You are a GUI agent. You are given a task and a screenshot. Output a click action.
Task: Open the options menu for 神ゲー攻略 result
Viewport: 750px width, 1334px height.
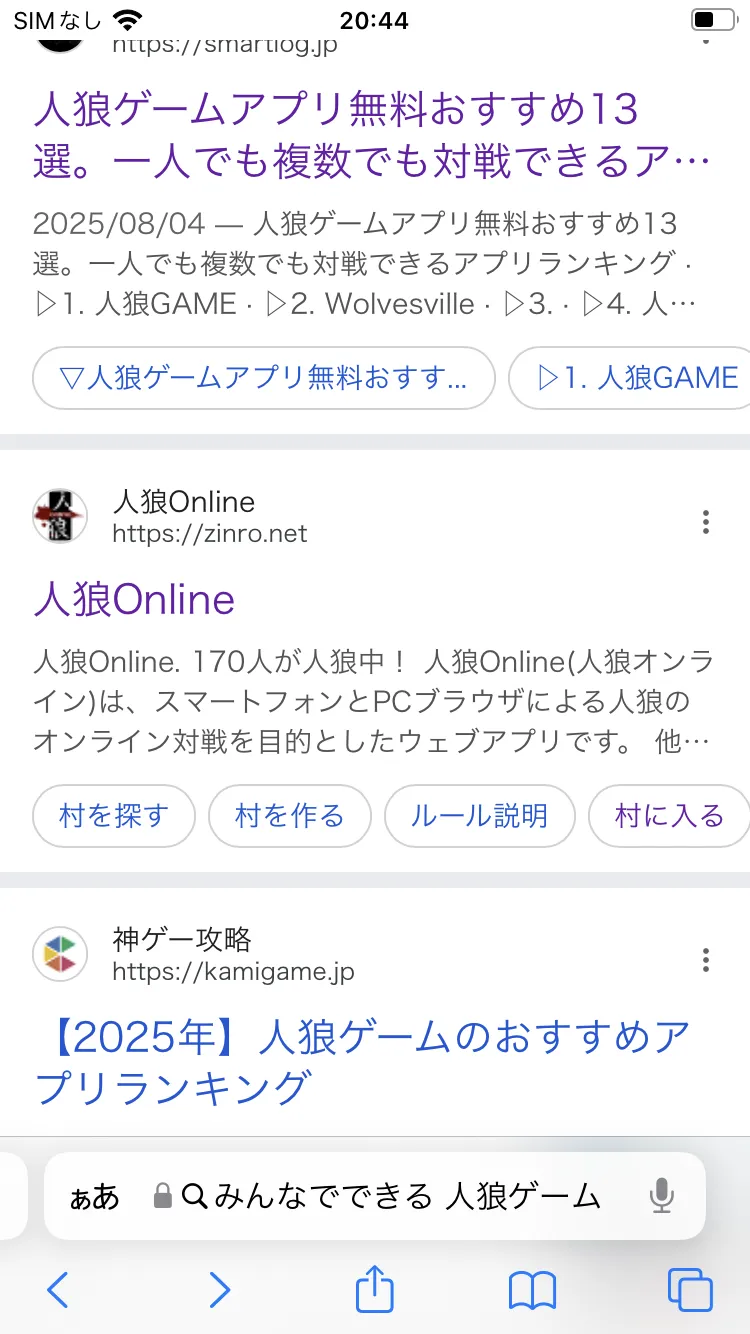(x=706, y=960)
